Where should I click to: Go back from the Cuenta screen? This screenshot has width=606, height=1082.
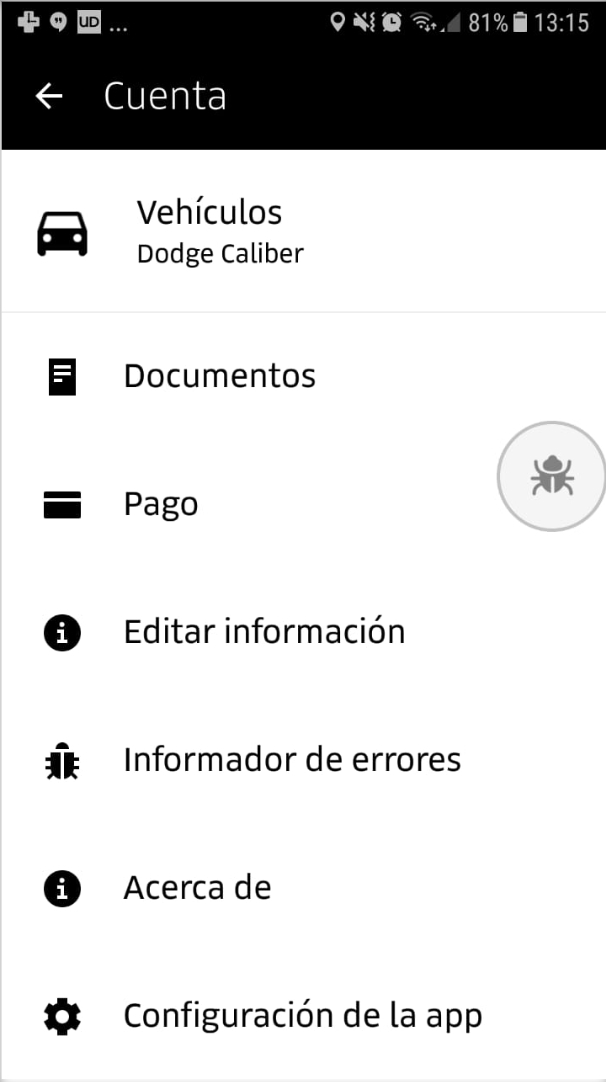[x=48, y=96]
